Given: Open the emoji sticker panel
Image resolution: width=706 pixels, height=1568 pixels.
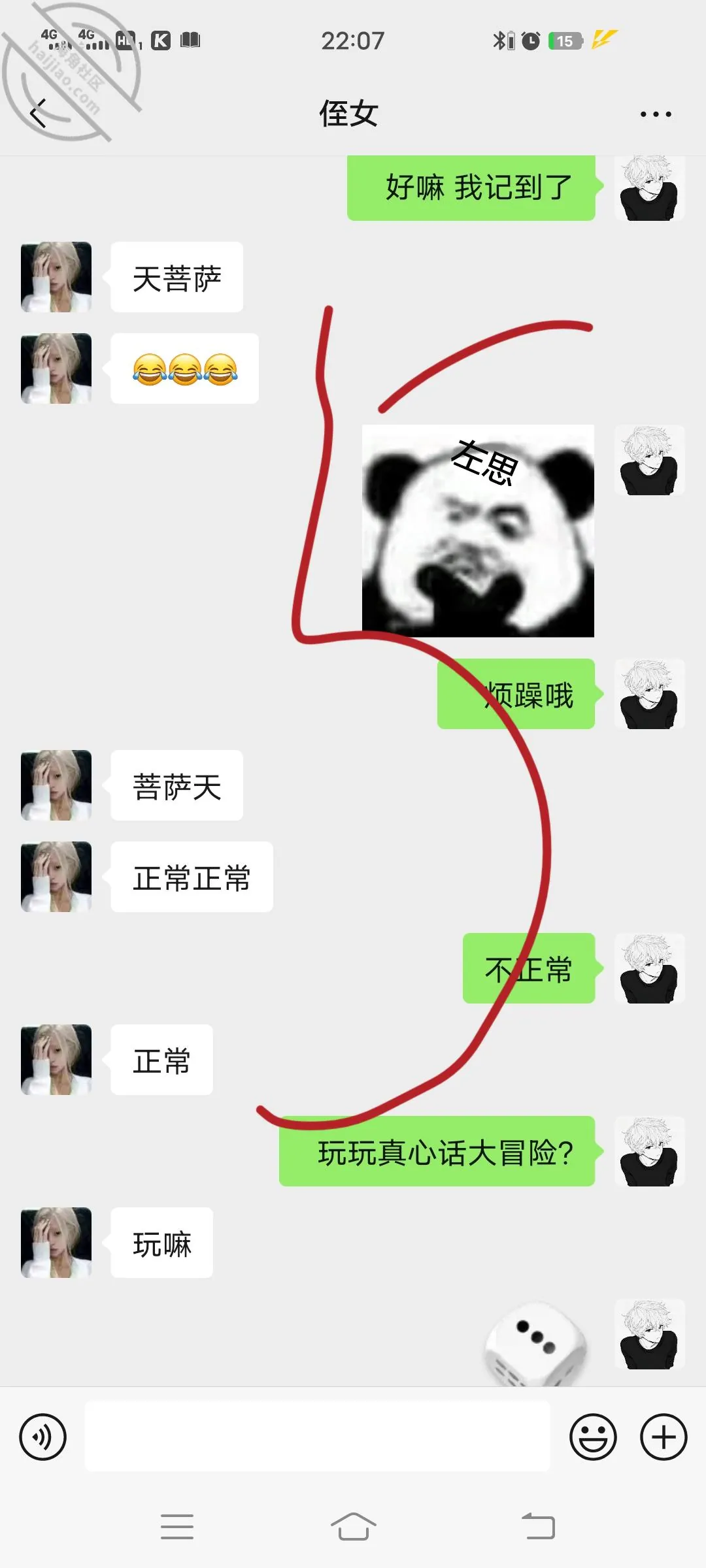Looking at the screenshot, I should coord(593,1437).
